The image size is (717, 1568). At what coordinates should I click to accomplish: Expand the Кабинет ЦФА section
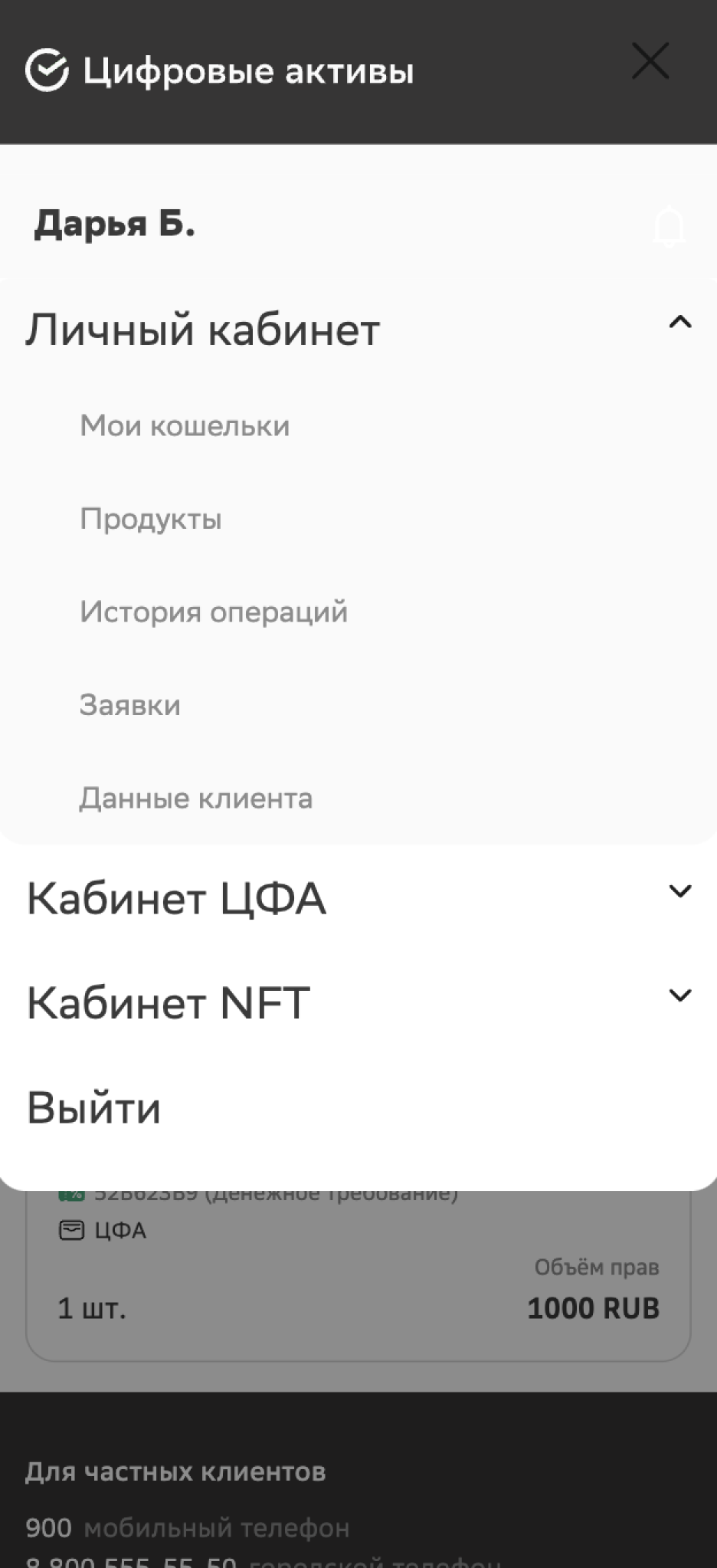pyautogui.click(x=679, y=891)
